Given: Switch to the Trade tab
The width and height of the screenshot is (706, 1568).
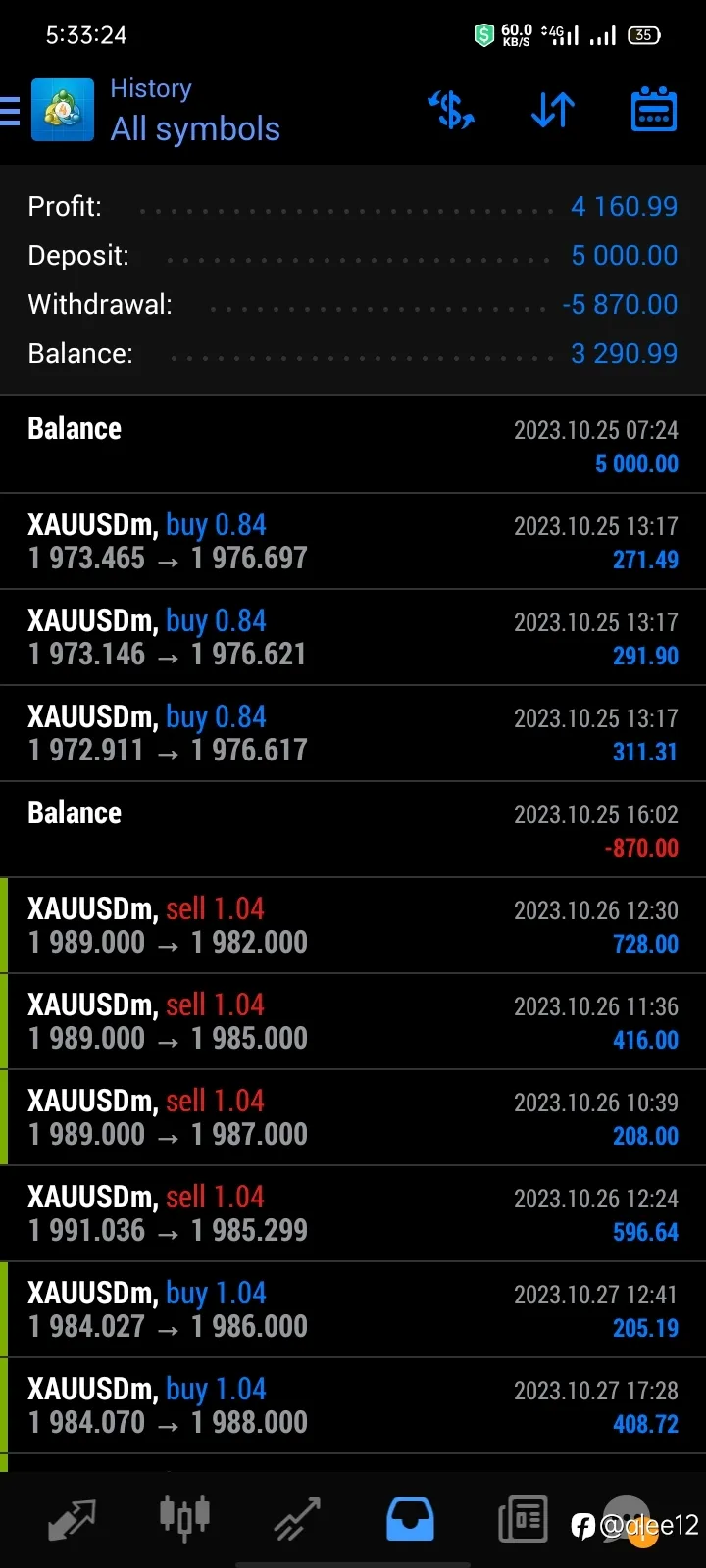Looking at the screenshot, I should coord(297,1520).
